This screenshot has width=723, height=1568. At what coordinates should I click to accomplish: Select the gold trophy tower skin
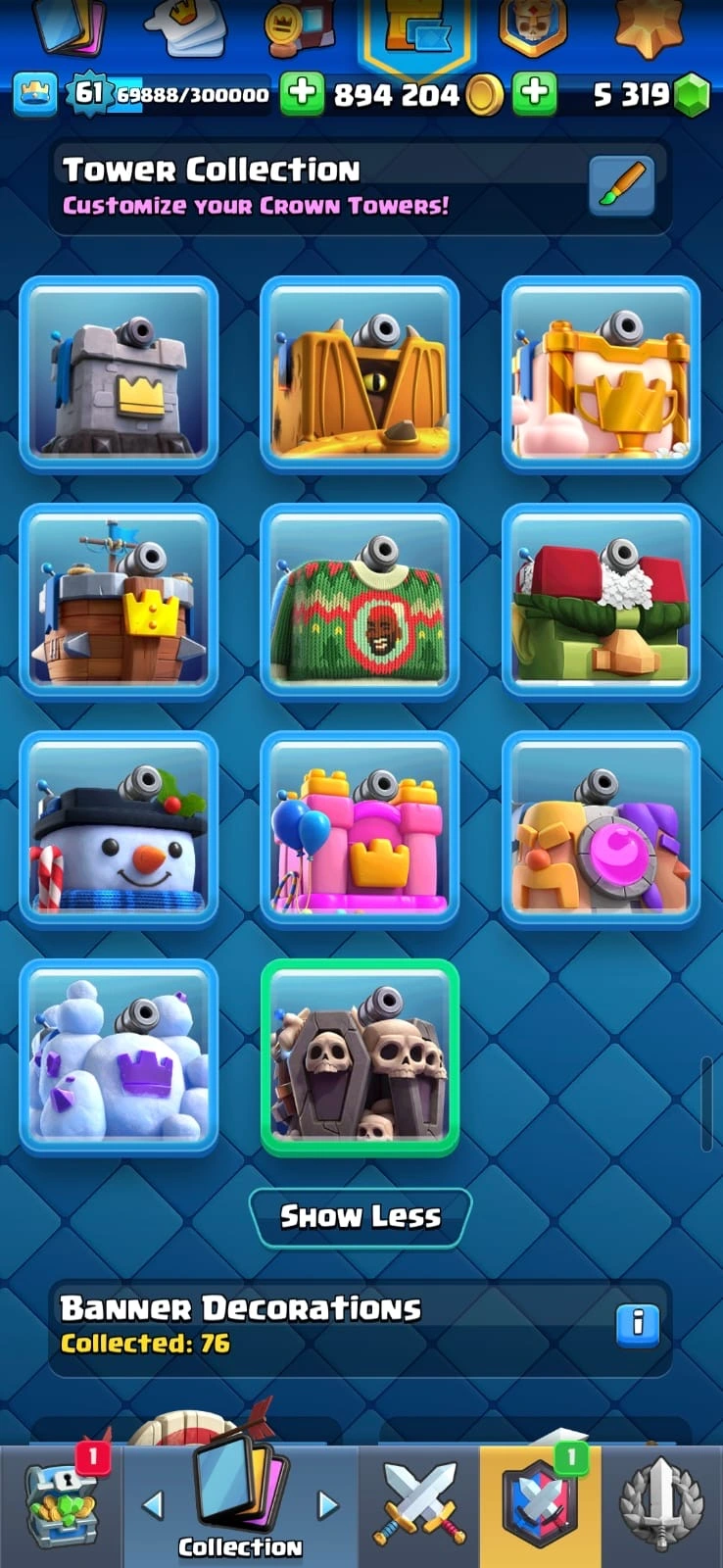point(601,373)
